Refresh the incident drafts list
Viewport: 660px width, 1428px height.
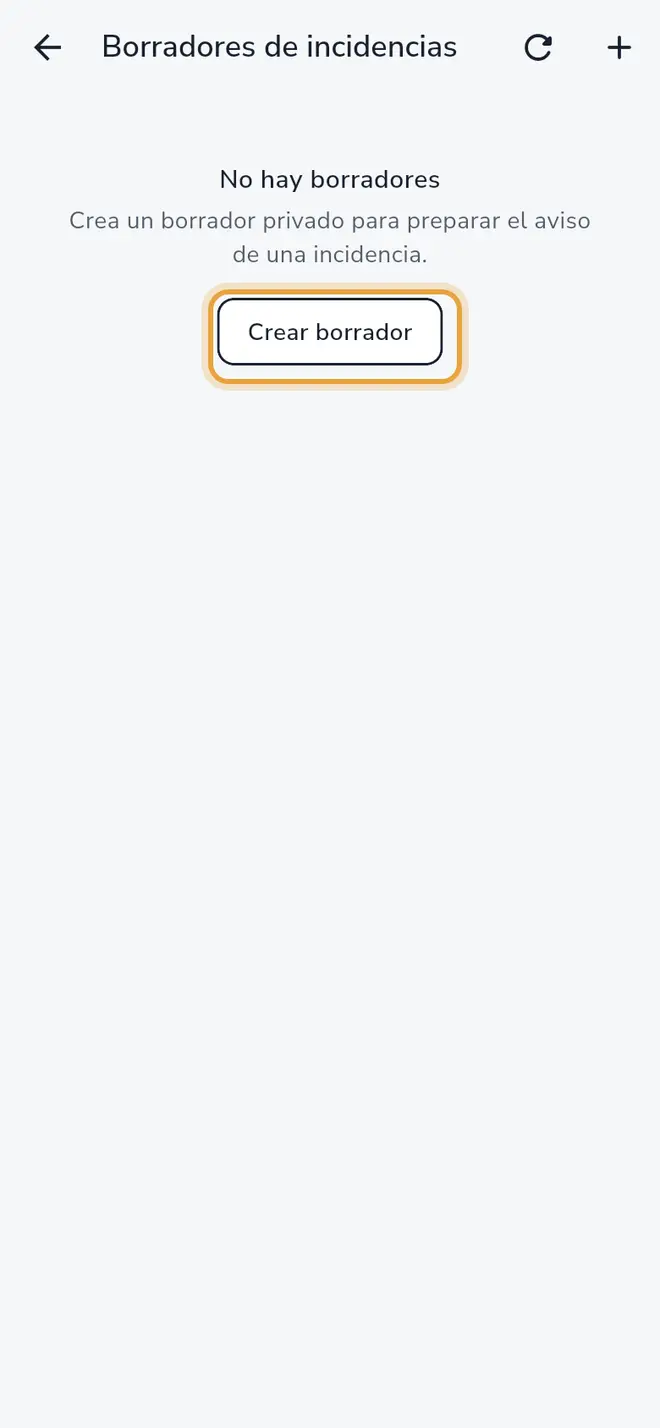538,47
